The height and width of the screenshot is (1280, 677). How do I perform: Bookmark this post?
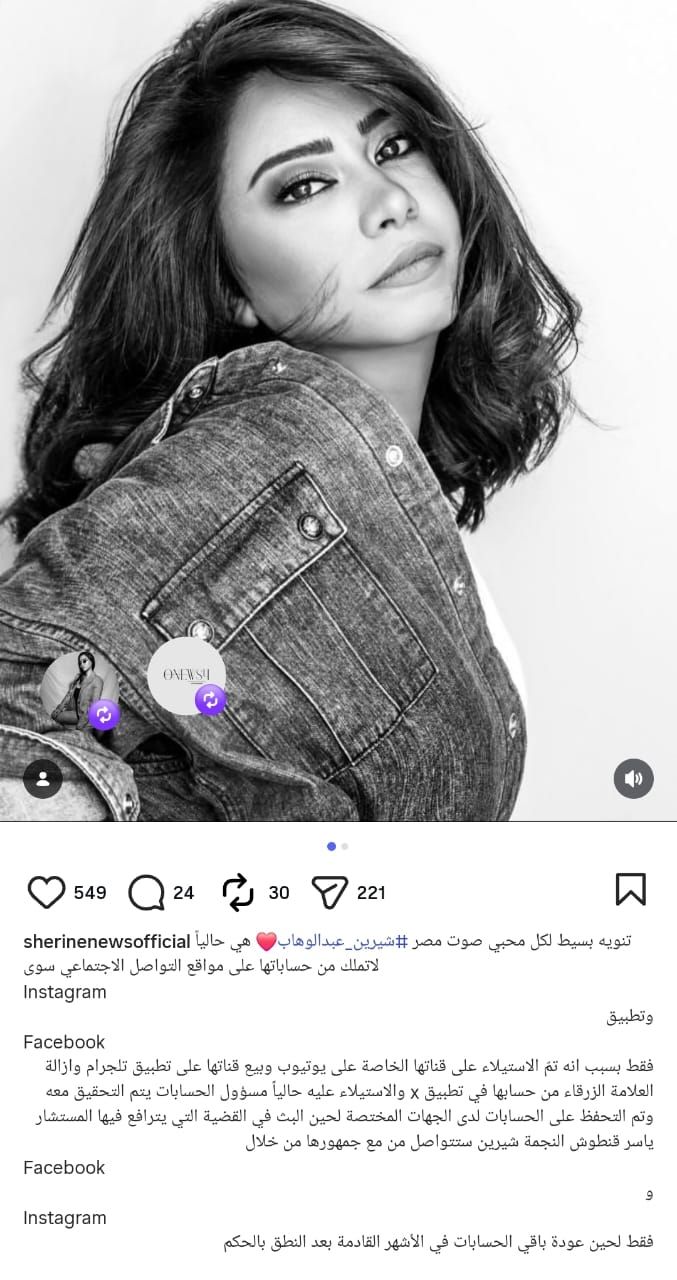[630, 890]
